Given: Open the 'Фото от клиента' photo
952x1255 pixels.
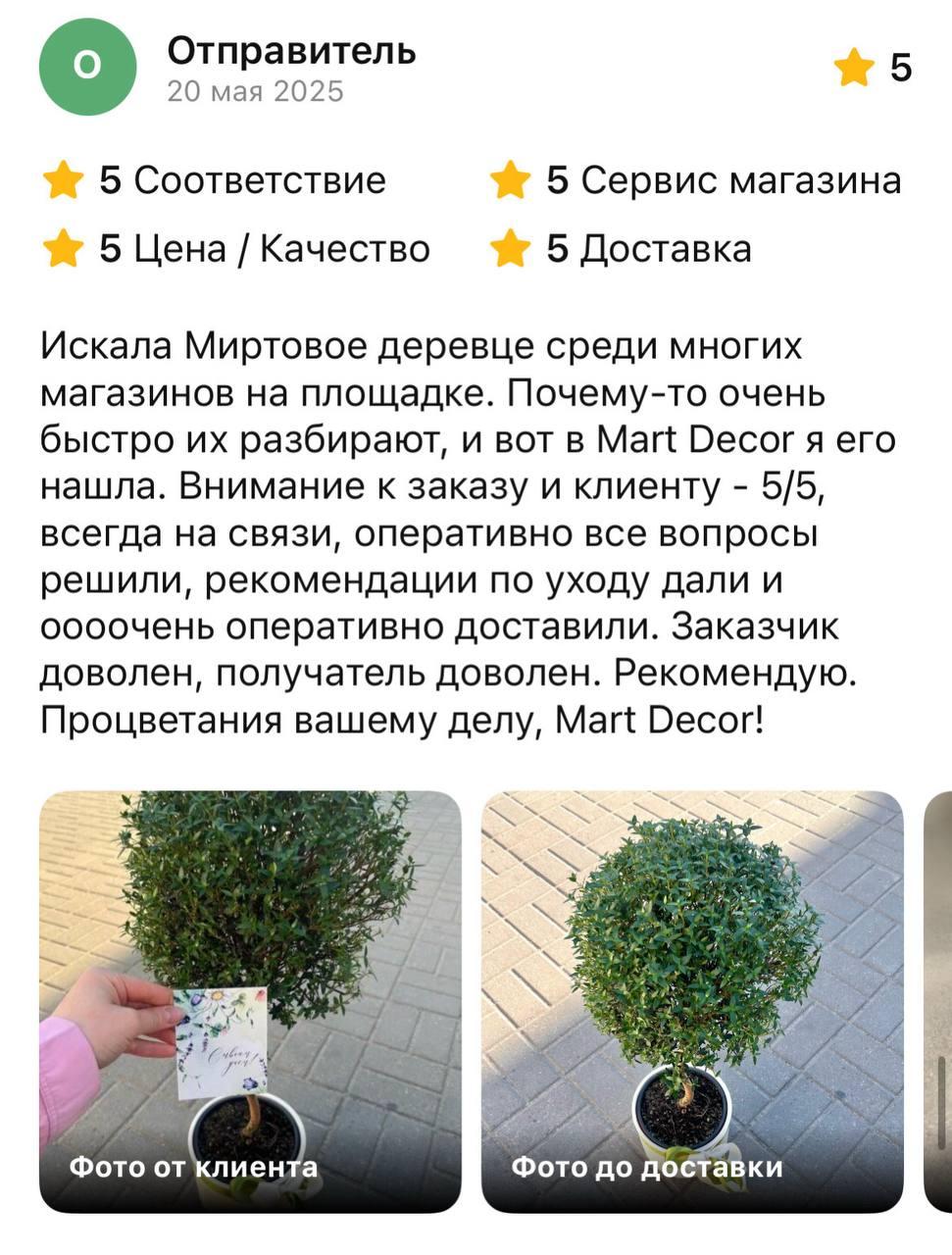Looking at the screenshot, I should 250,1001.
